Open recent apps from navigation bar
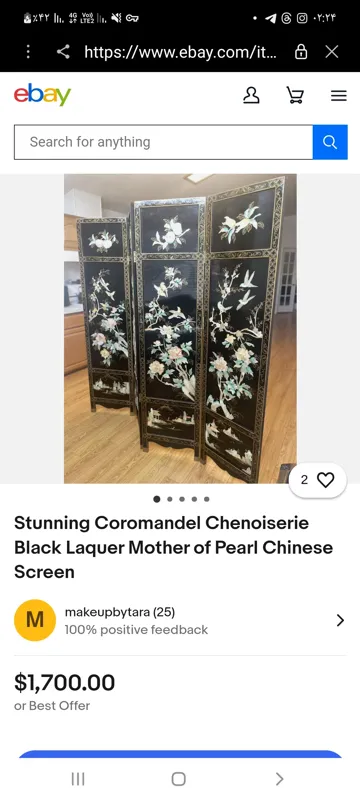 78,779
